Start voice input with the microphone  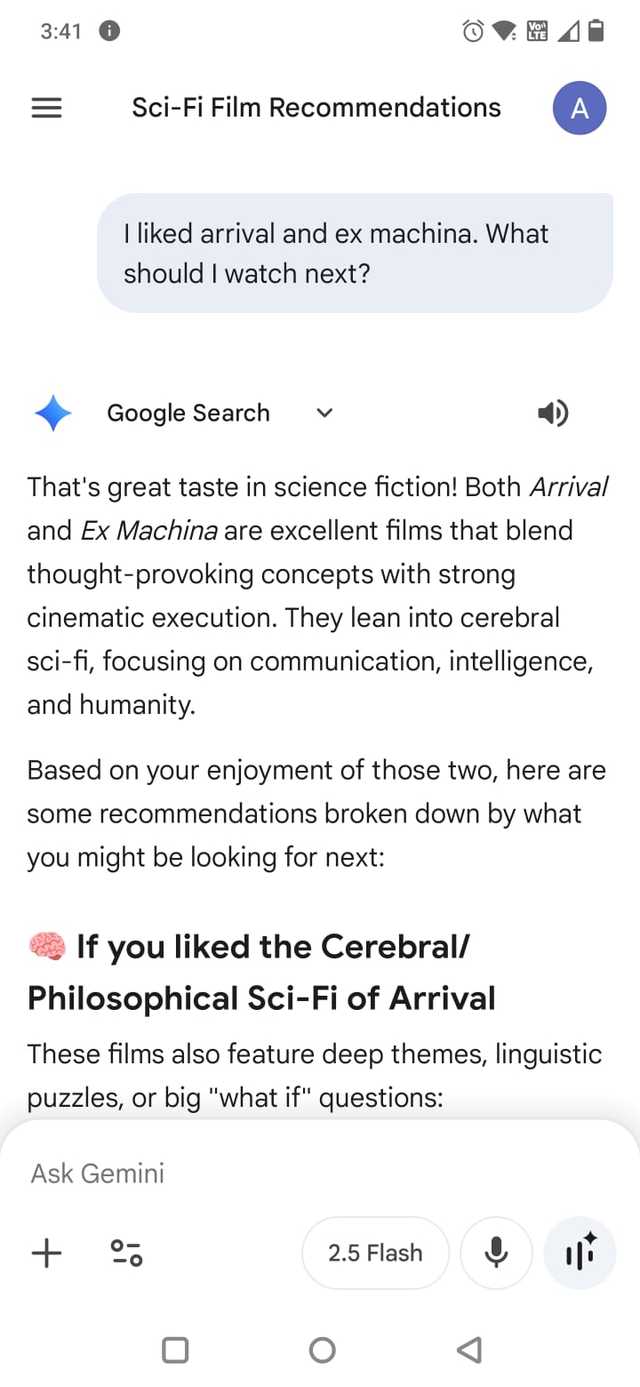coord(496,1252)
